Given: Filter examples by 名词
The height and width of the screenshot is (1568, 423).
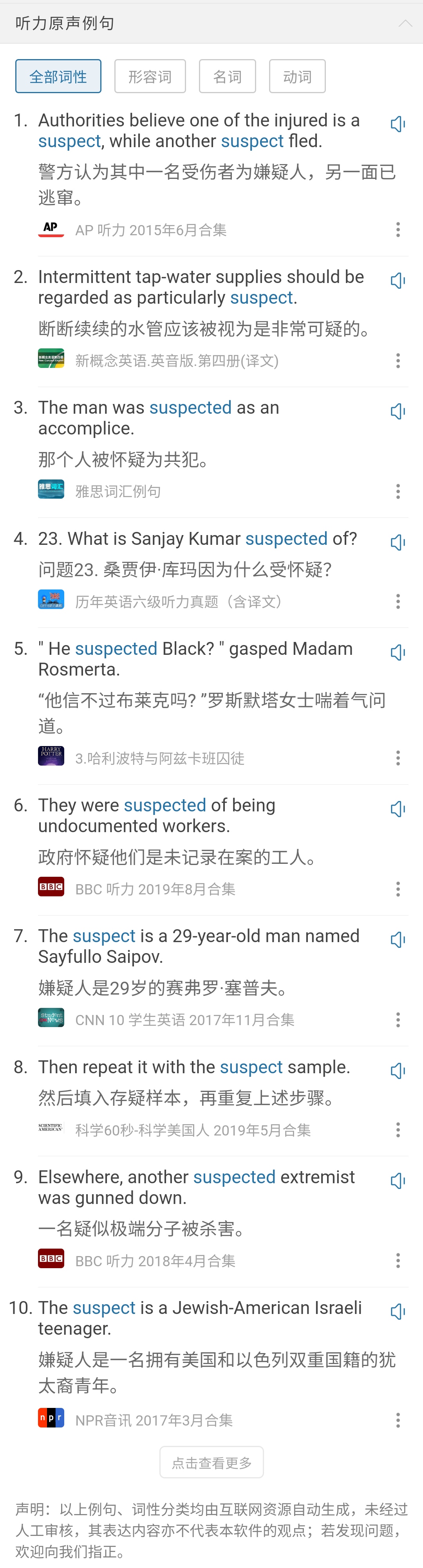Looking at the screenshot, I should click(x=227, y=77).
